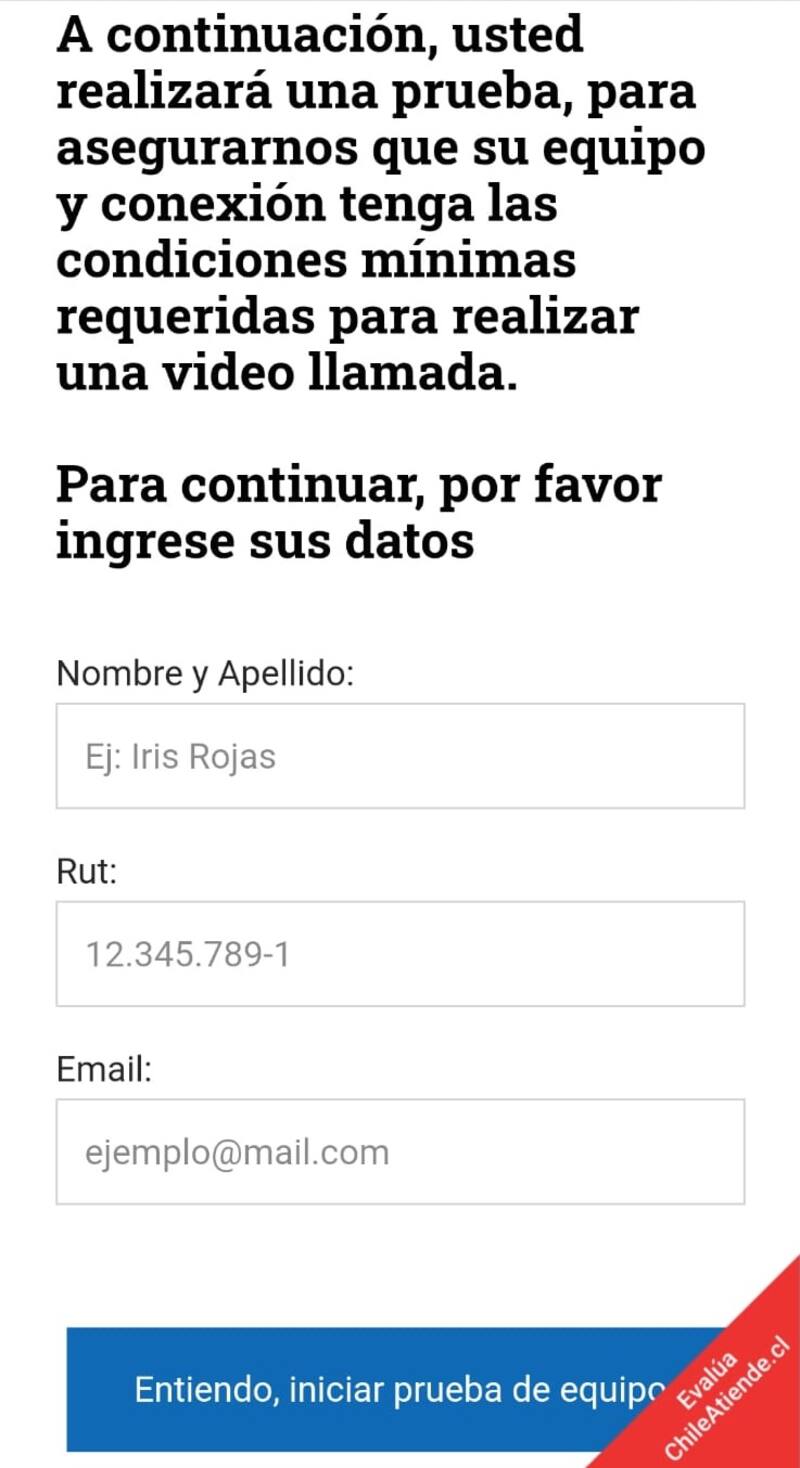Viewport: 800px width, 1468px height.
Task: Select the Email text field
Action: click(x=400, y=1152)
